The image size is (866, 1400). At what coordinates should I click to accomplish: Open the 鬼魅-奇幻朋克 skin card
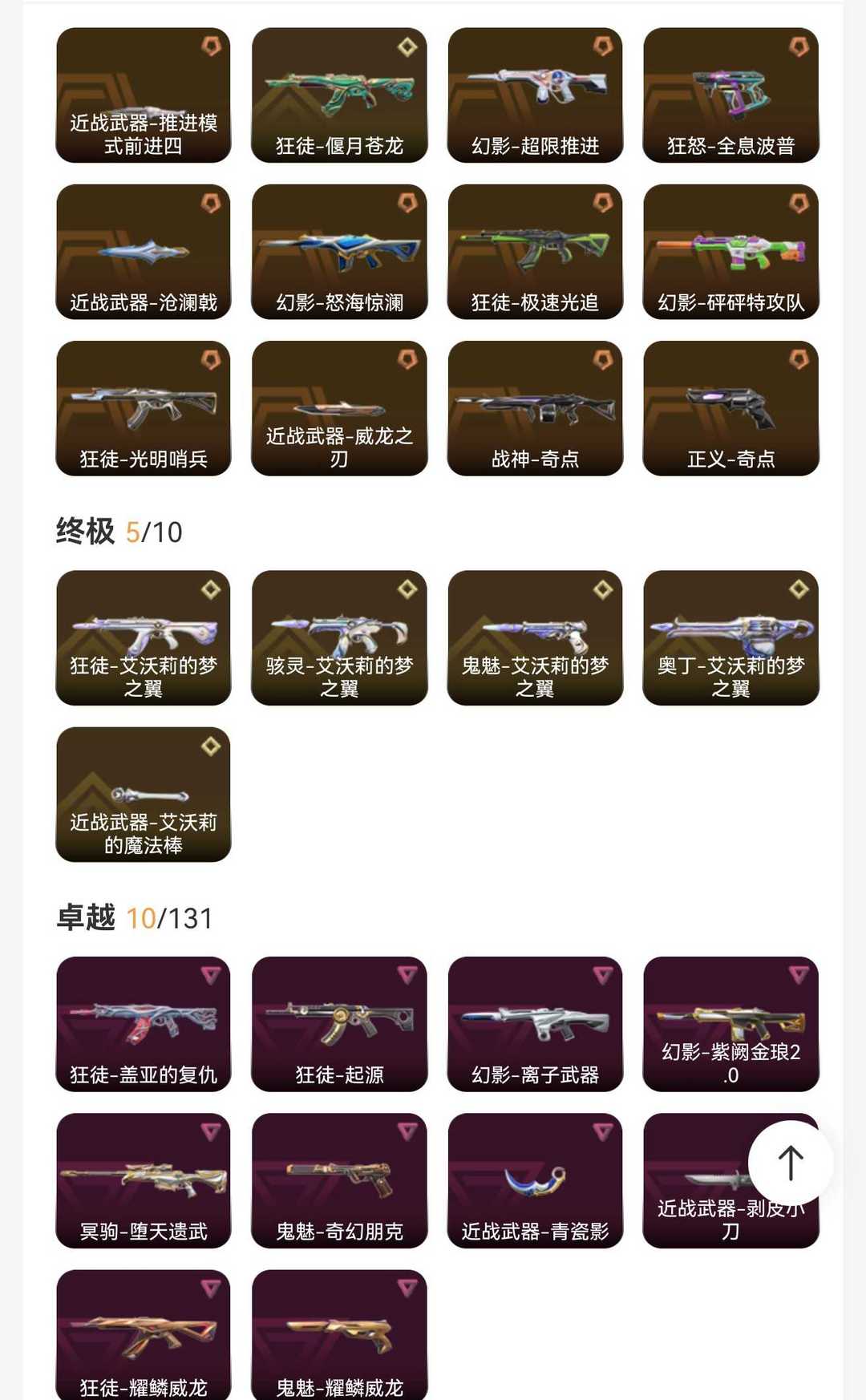[338, 1180]
